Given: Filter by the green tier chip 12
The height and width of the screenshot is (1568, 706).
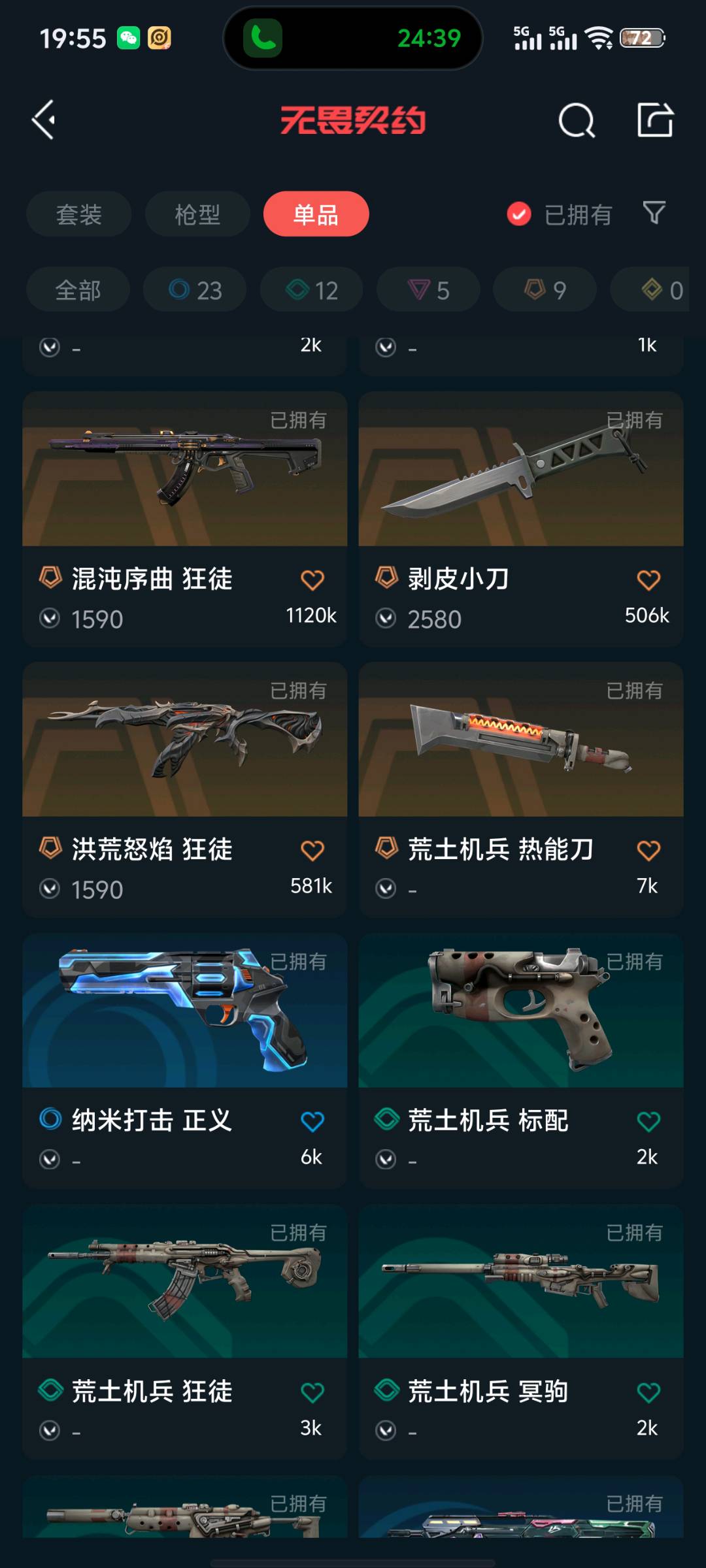Looking at the screenshot, I should (312, 290).
